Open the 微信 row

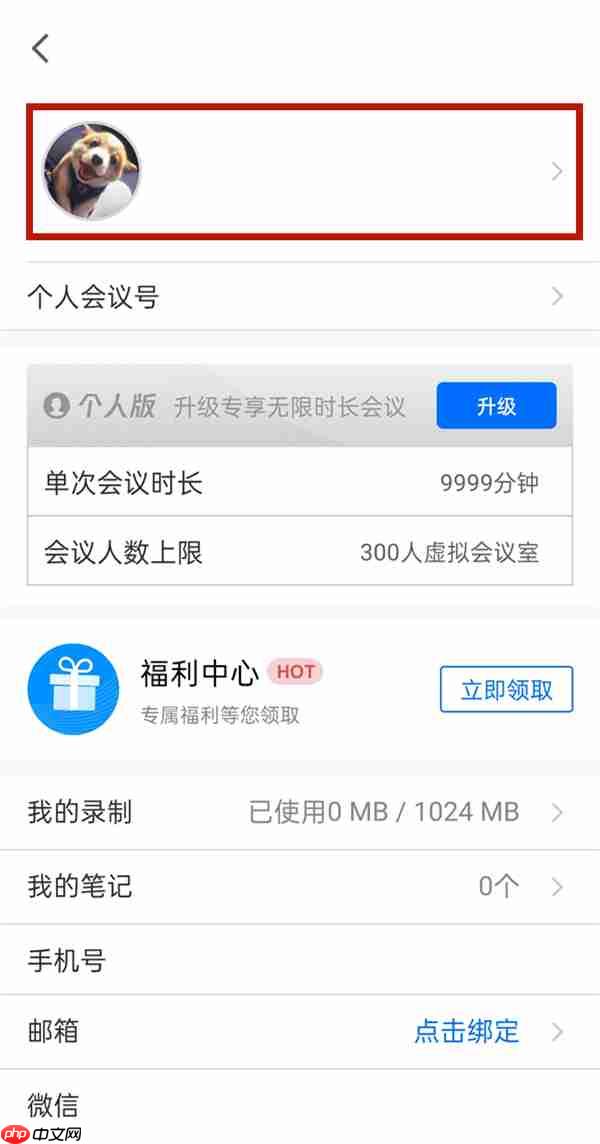(300, 1105)
